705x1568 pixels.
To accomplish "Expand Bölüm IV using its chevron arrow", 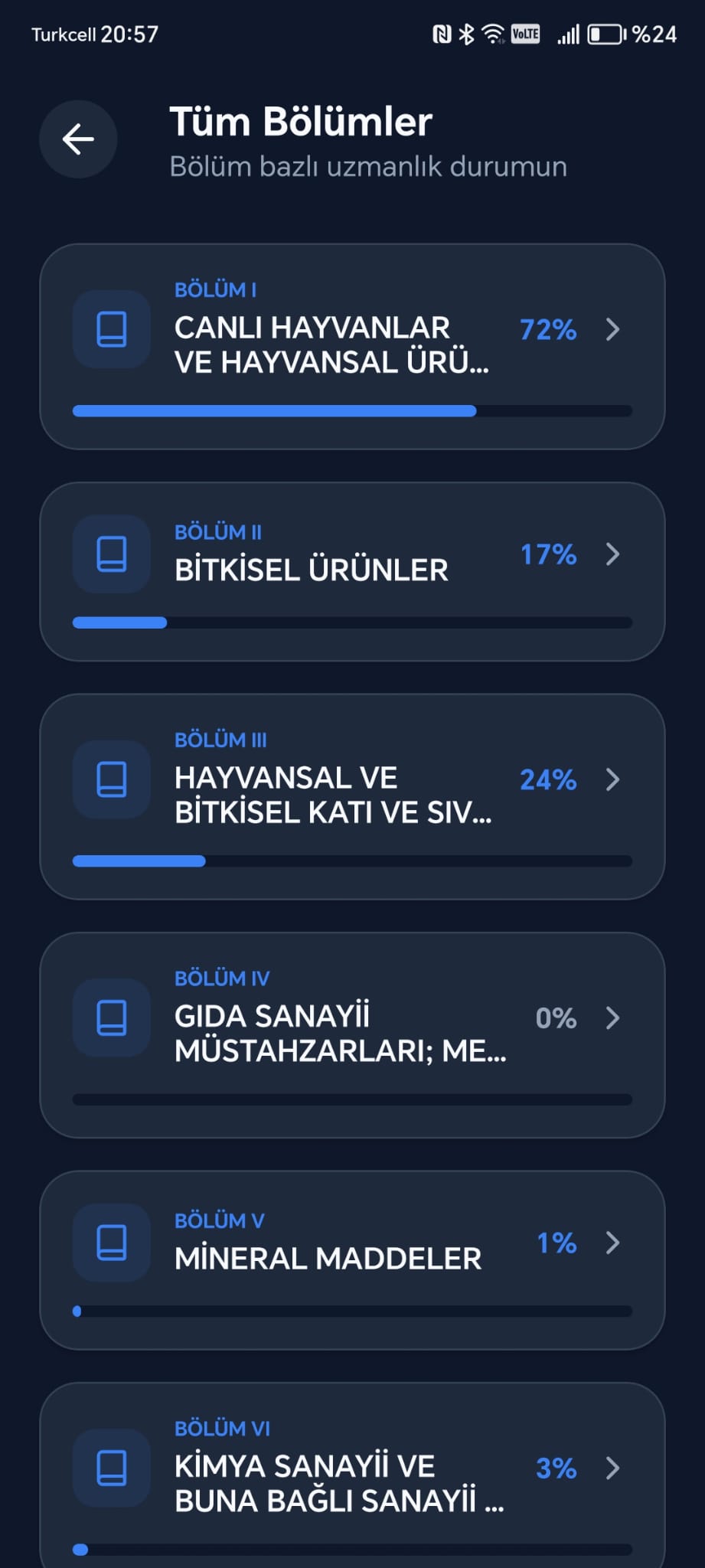I will pos(612,1019).
